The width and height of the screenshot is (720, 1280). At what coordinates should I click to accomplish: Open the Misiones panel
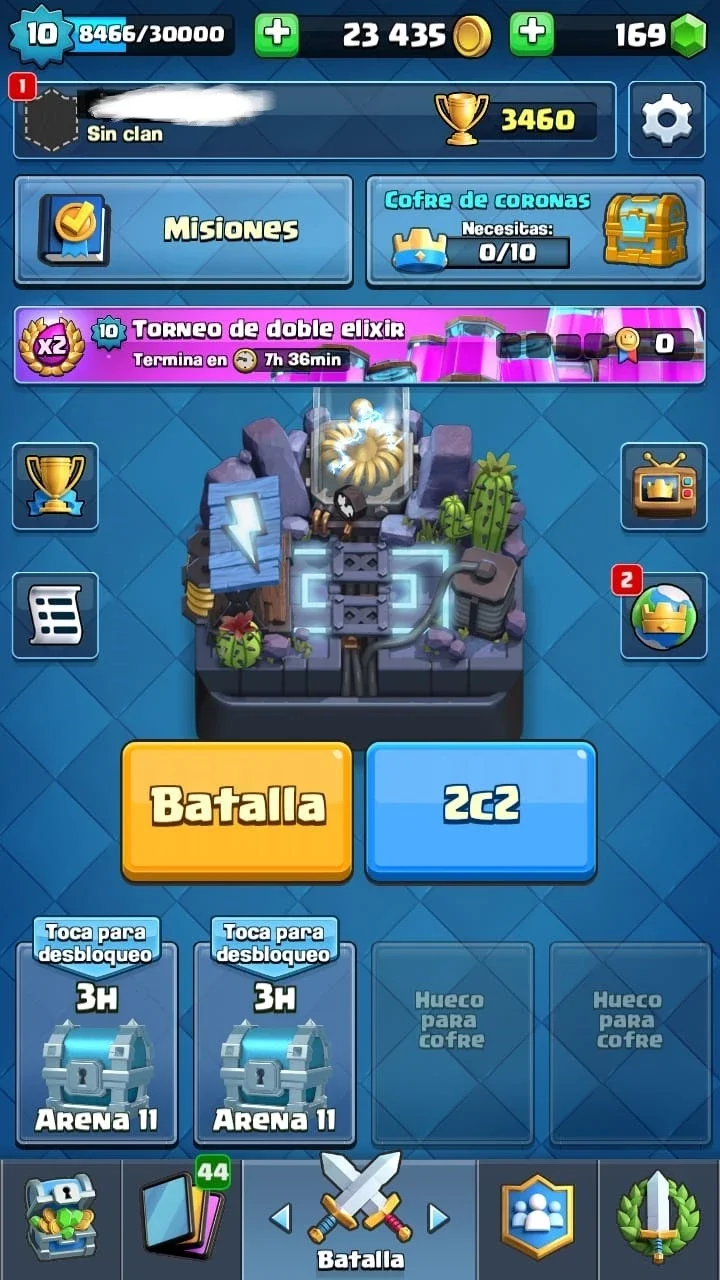[x=183, y=230]
